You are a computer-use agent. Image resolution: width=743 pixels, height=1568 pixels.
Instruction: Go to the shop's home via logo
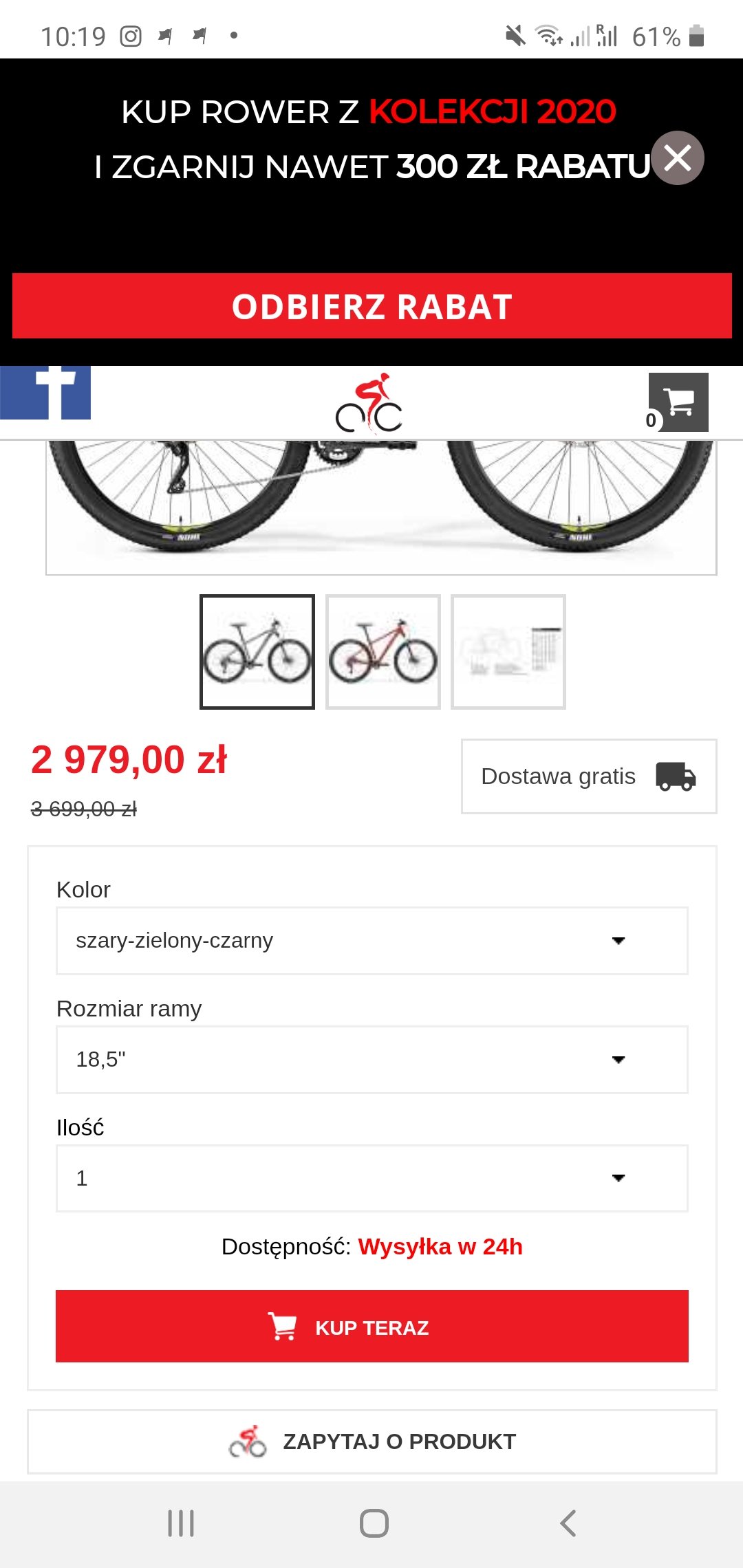(369, 404)
